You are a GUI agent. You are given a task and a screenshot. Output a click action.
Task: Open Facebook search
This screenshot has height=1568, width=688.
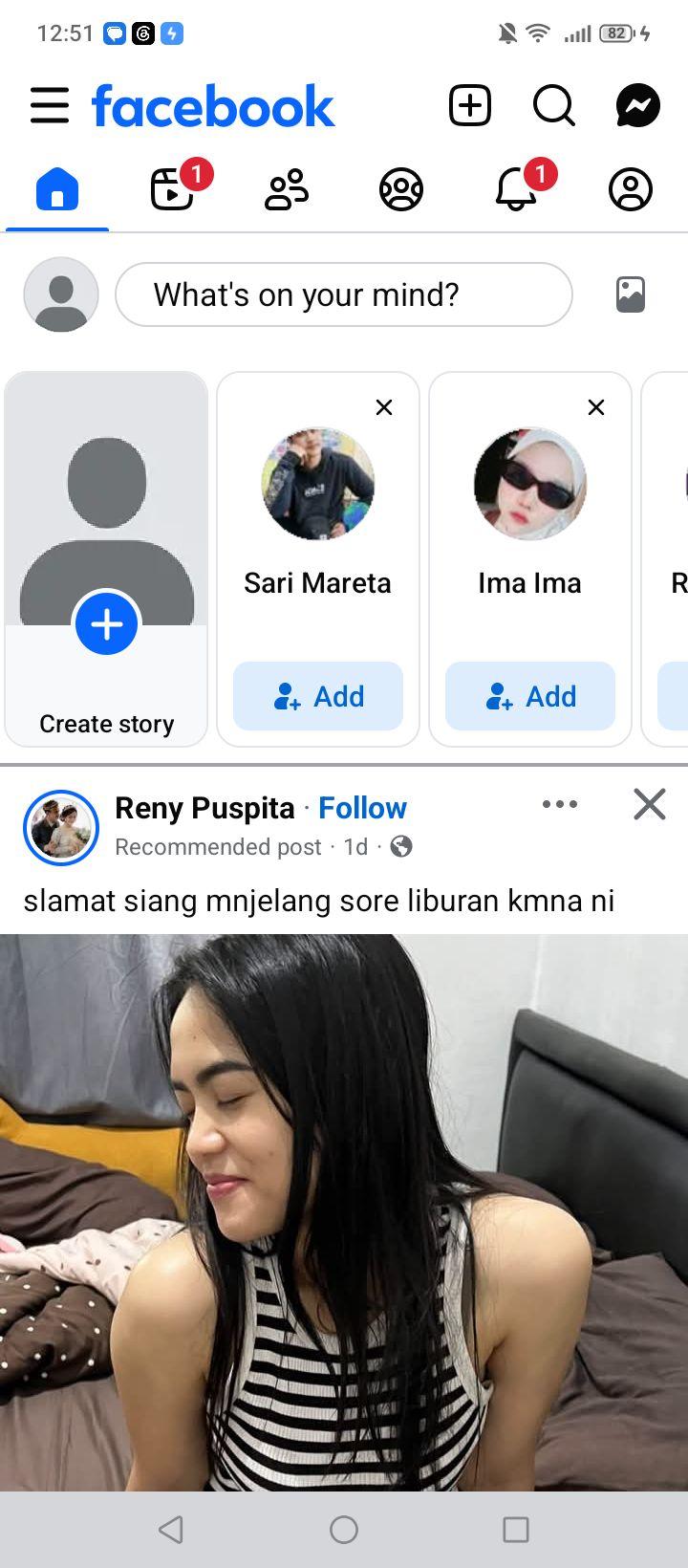(554, 105)
